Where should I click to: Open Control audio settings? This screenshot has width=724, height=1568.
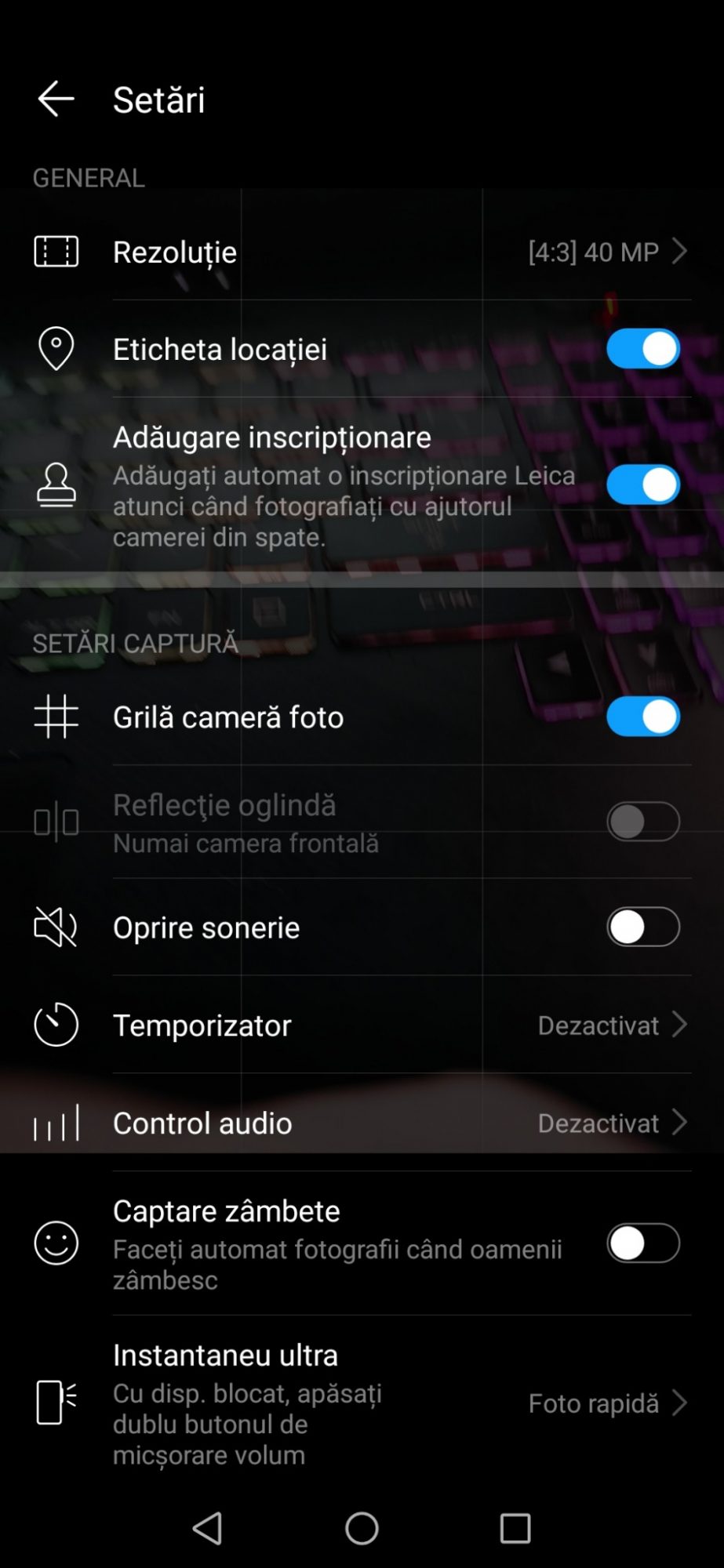[361, 1123]
